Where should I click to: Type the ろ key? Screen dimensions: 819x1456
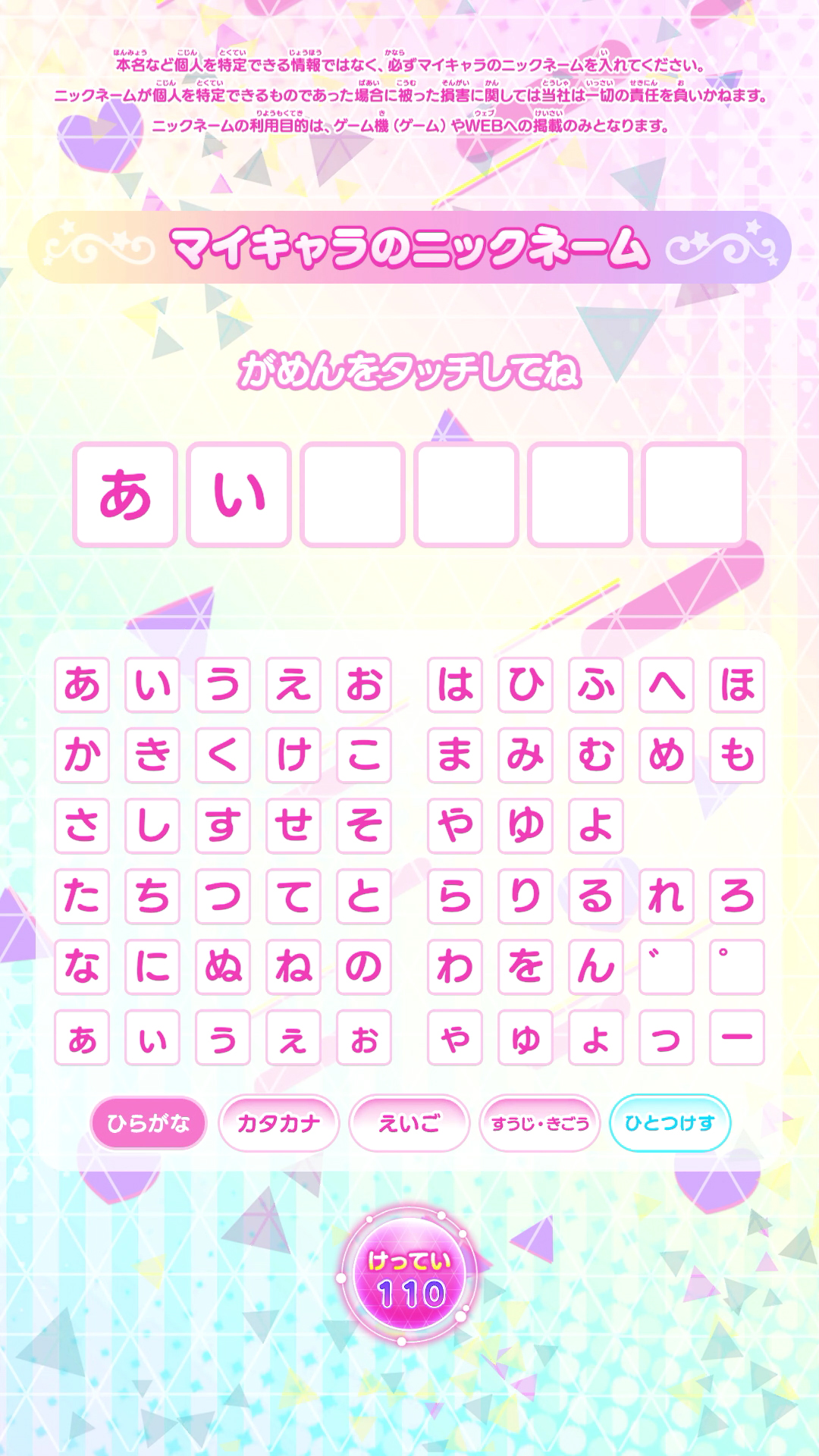pos(737,896)
